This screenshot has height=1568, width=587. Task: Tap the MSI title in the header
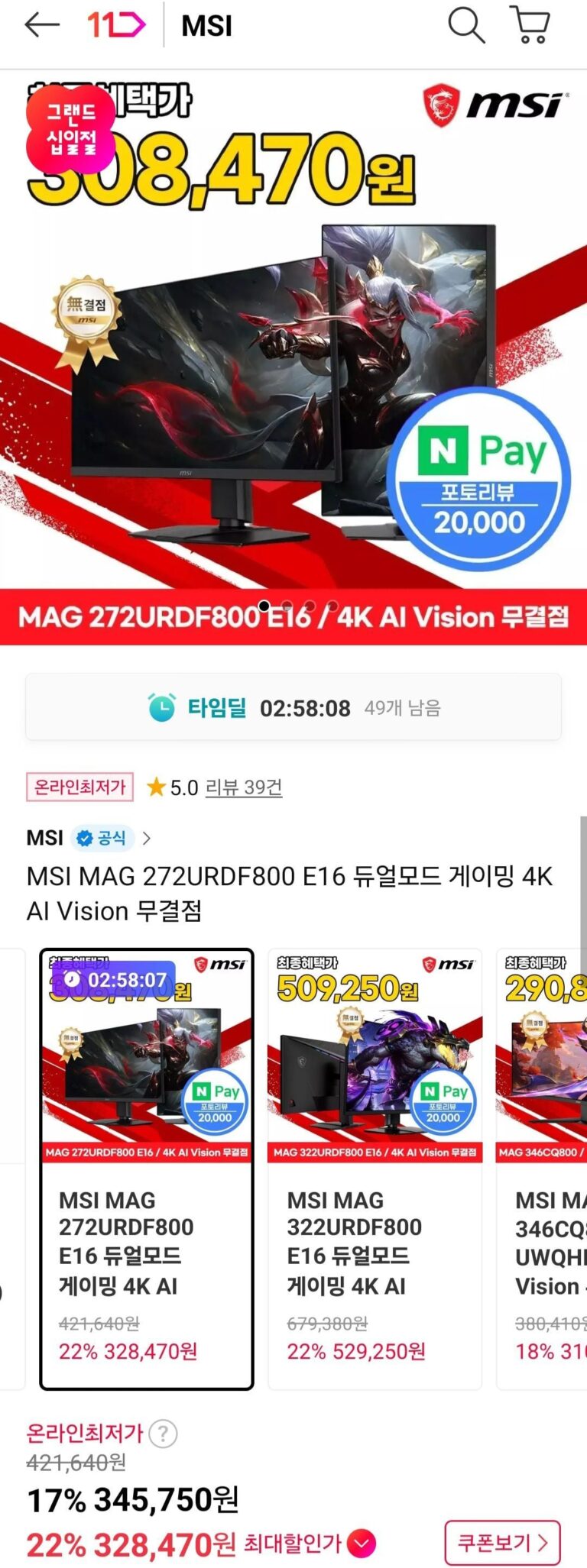click(206, 26)
